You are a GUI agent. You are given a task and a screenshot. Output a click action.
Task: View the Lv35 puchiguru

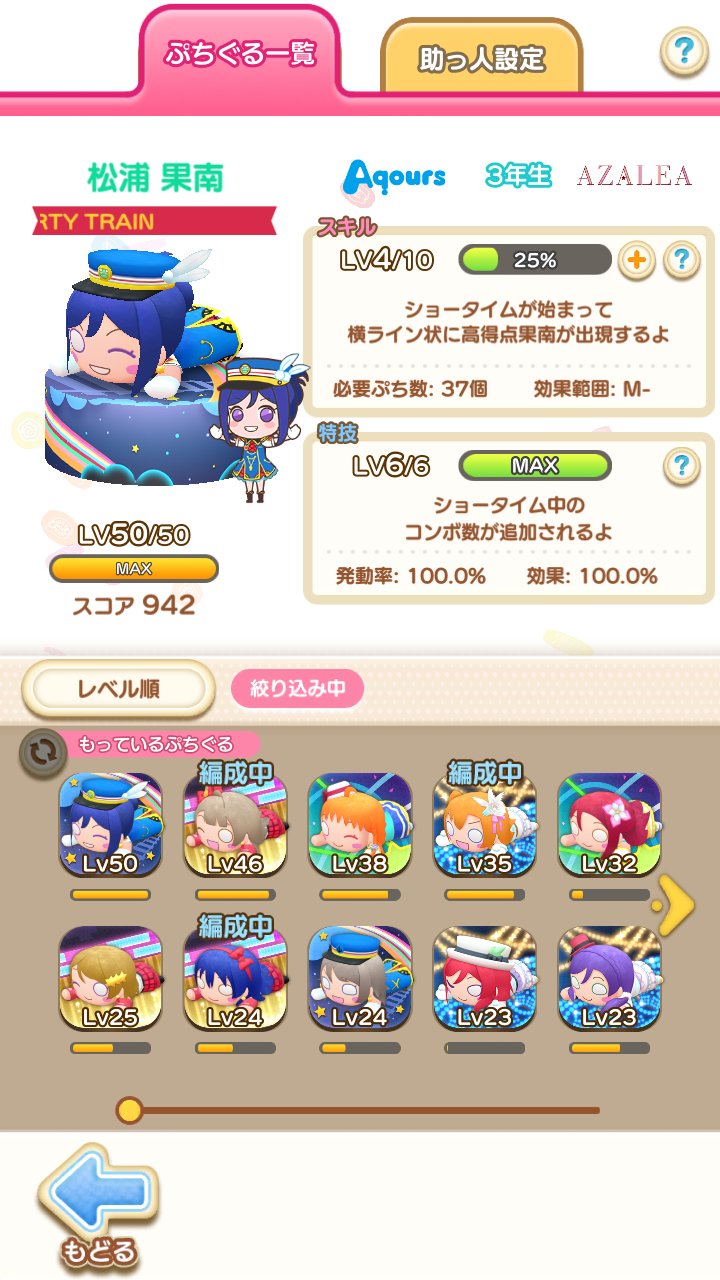pos(485,826)
